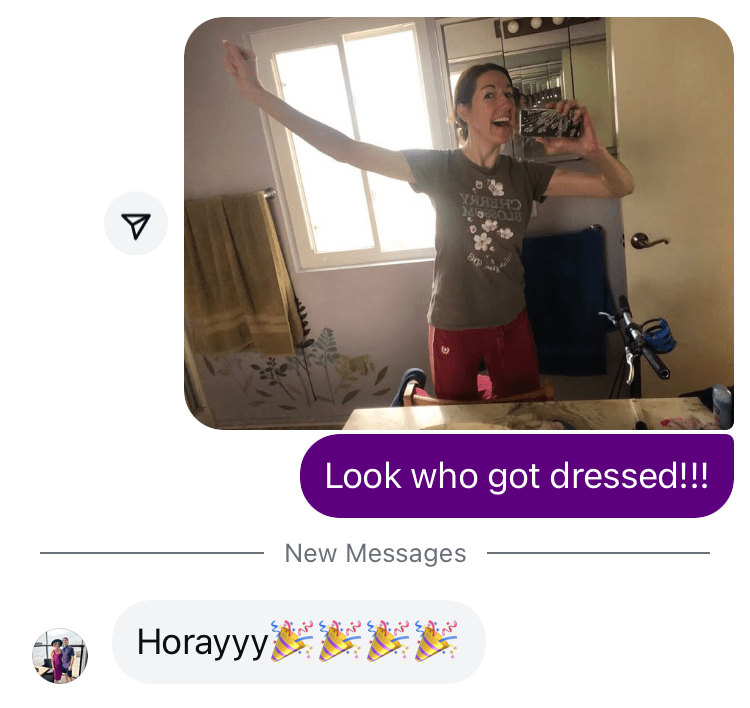This screenshot has height=708, width=750.
Task: Forward the photo using the paper plane icon
Action: tap(136, 224)
